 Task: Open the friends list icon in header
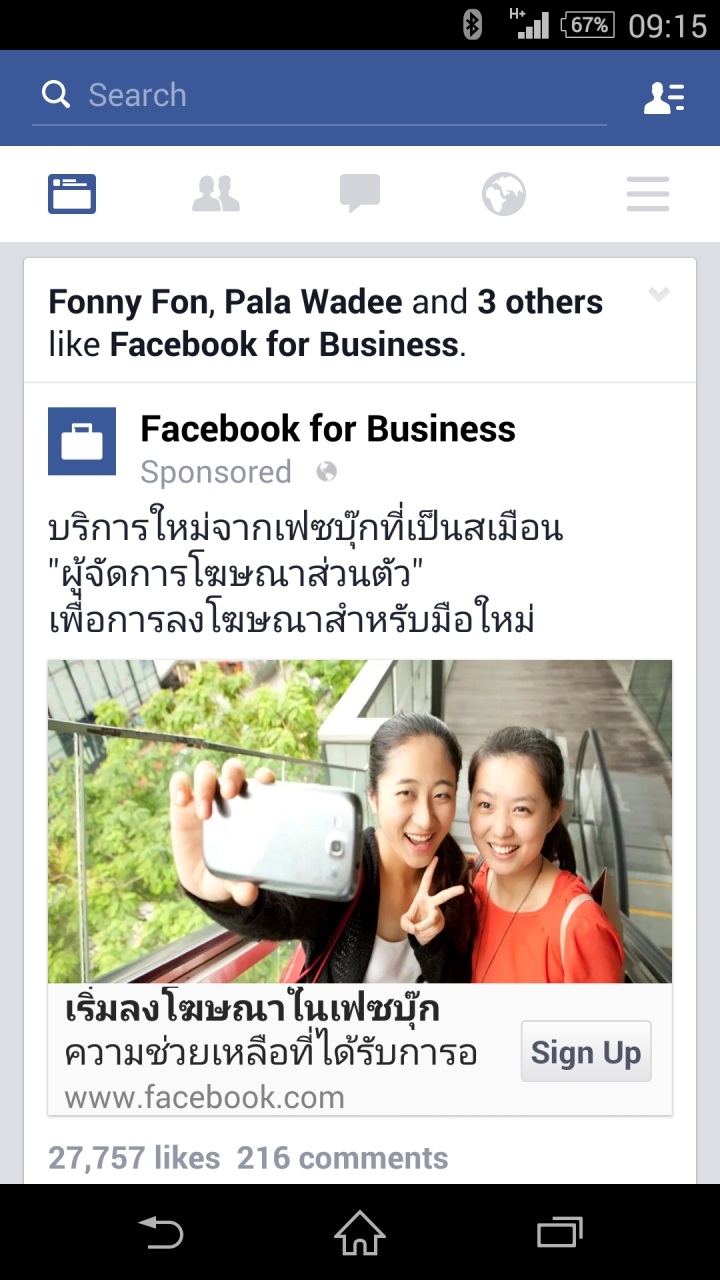pyautogui.click(x=663, y=97)
